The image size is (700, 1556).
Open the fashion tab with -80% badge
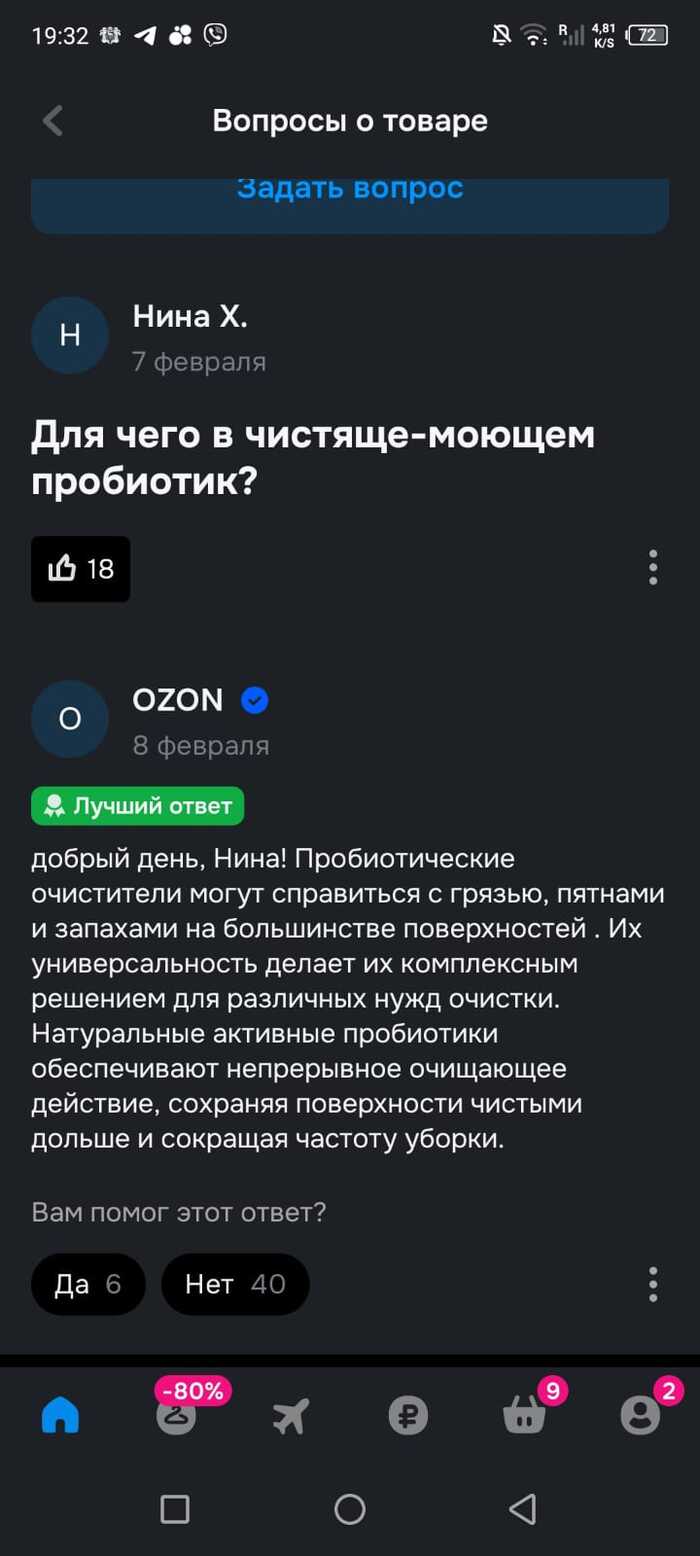click(x=176, y=1415)
